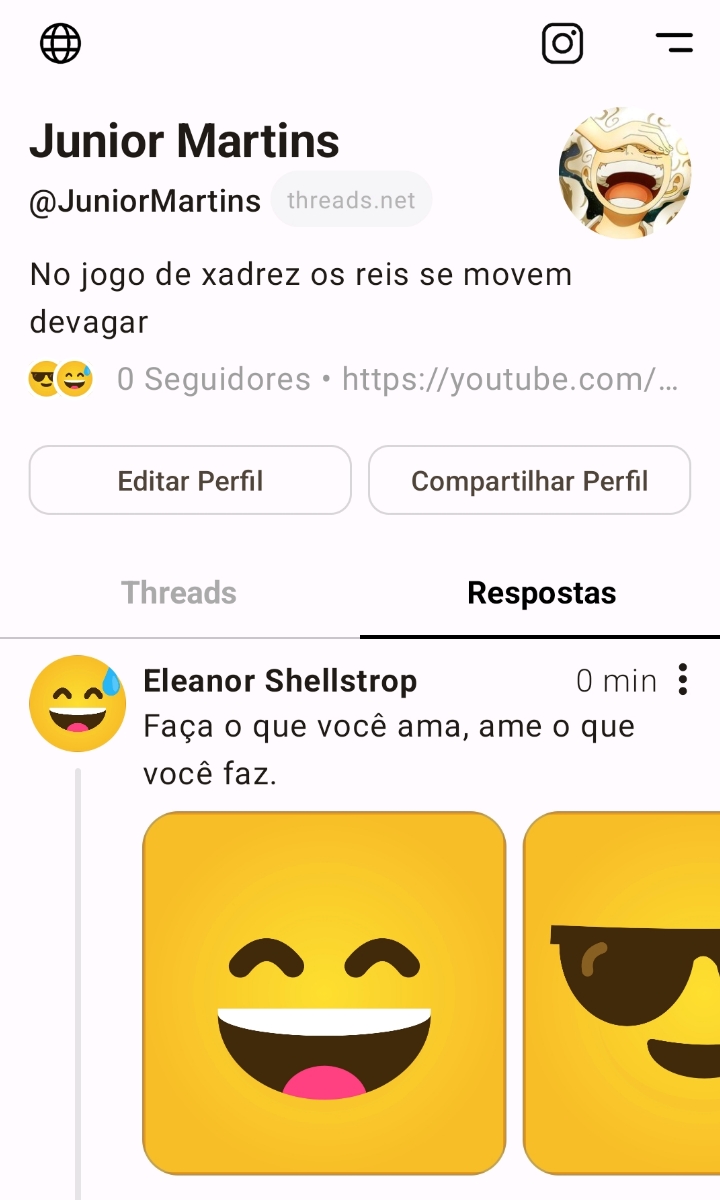Open Junior Martins' profile picture

tap(625, 173)
